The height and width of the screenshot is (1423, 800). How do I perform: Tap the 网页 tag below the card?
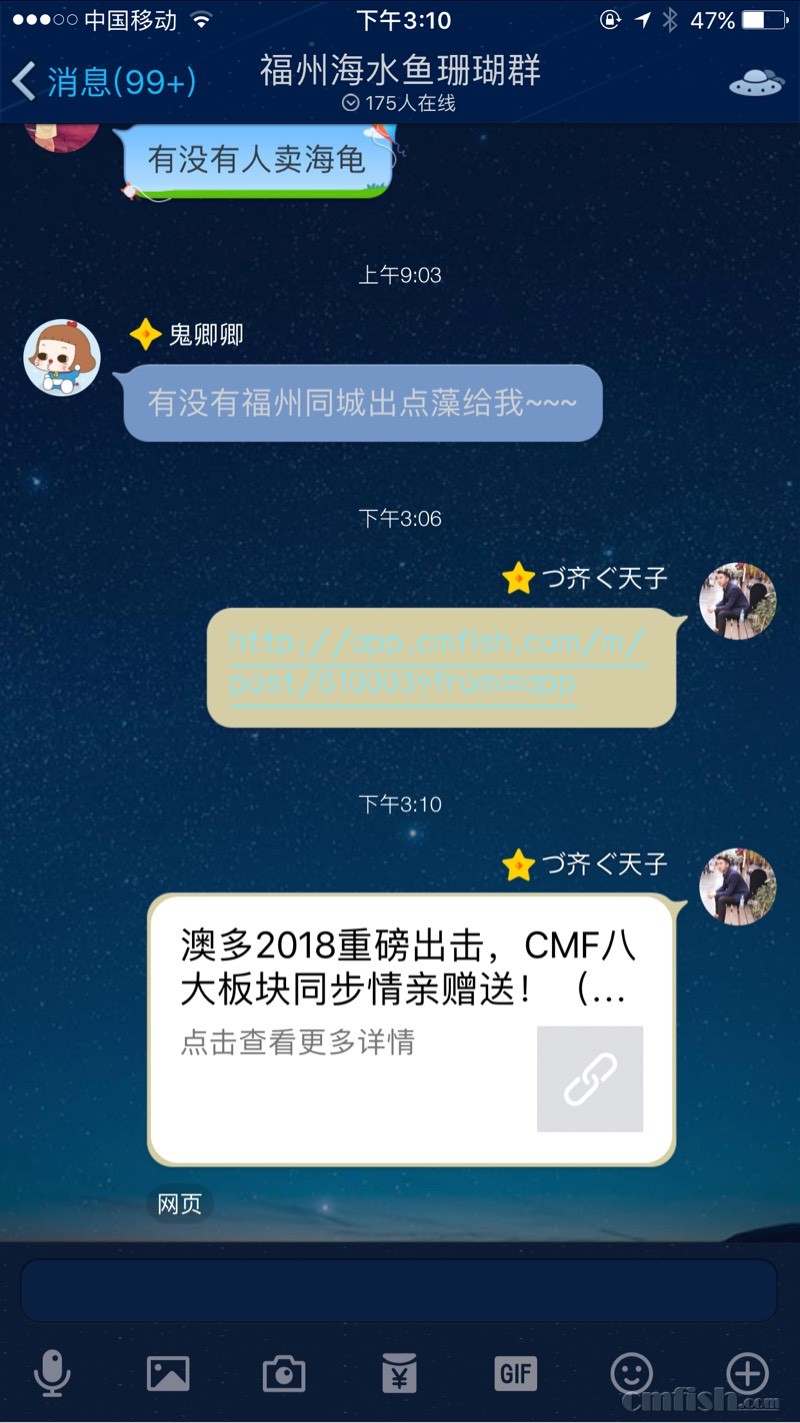tap(180, 1205)
